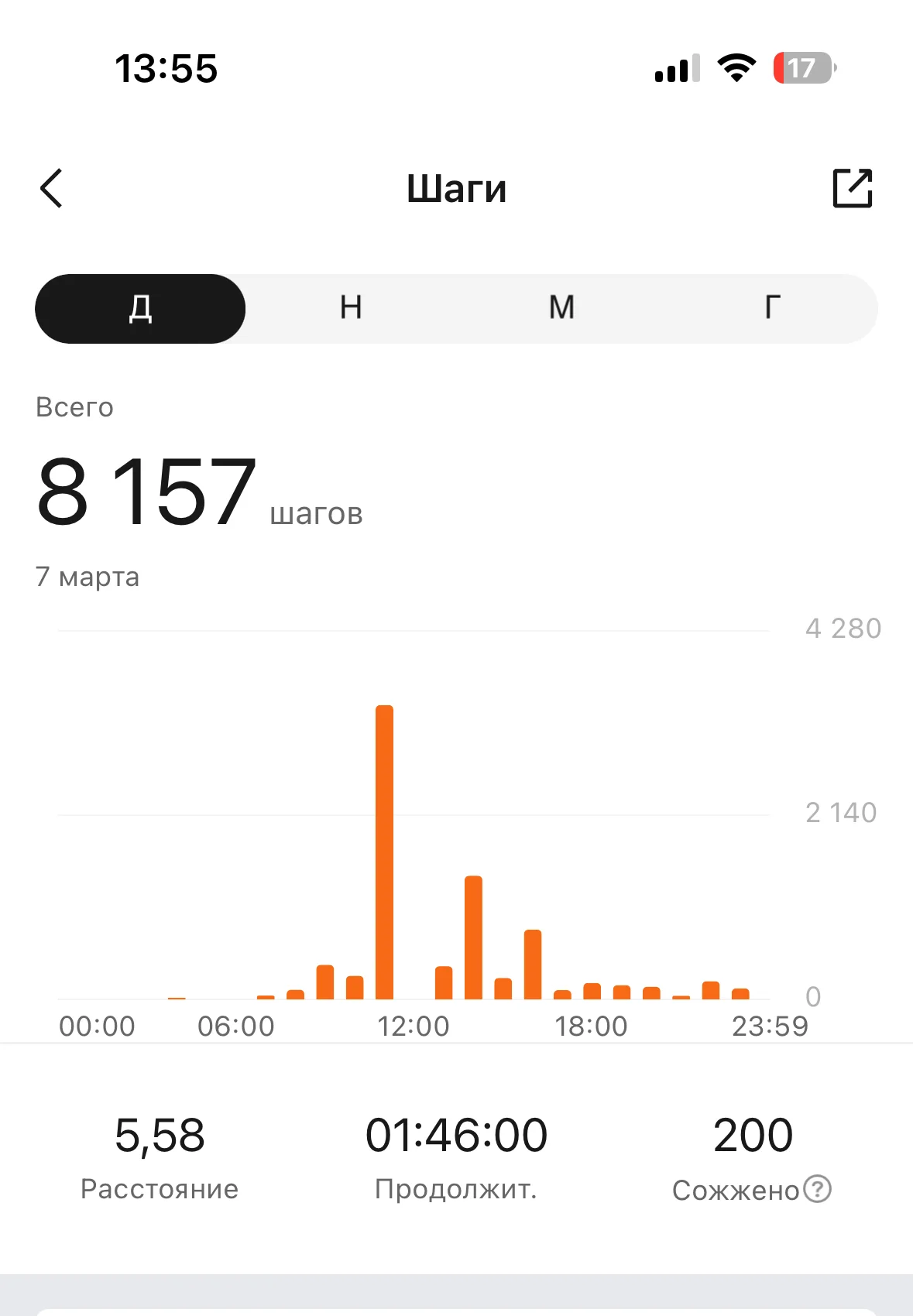913x1316 pixels.
Task: Switch to the Н weekly view
Action: point(351,308)
